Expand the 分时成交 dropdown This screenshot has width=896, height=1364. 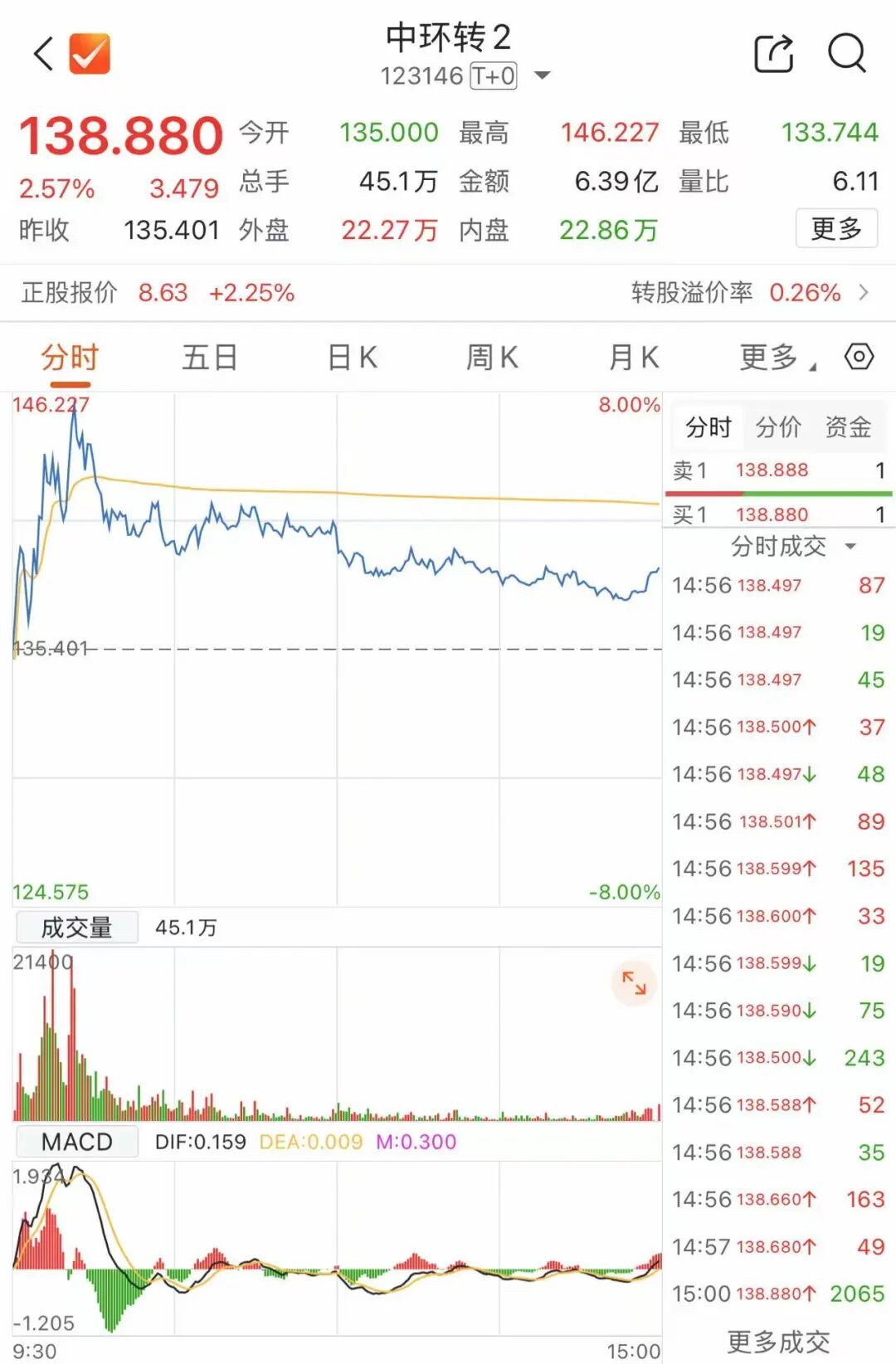point(792,546)
